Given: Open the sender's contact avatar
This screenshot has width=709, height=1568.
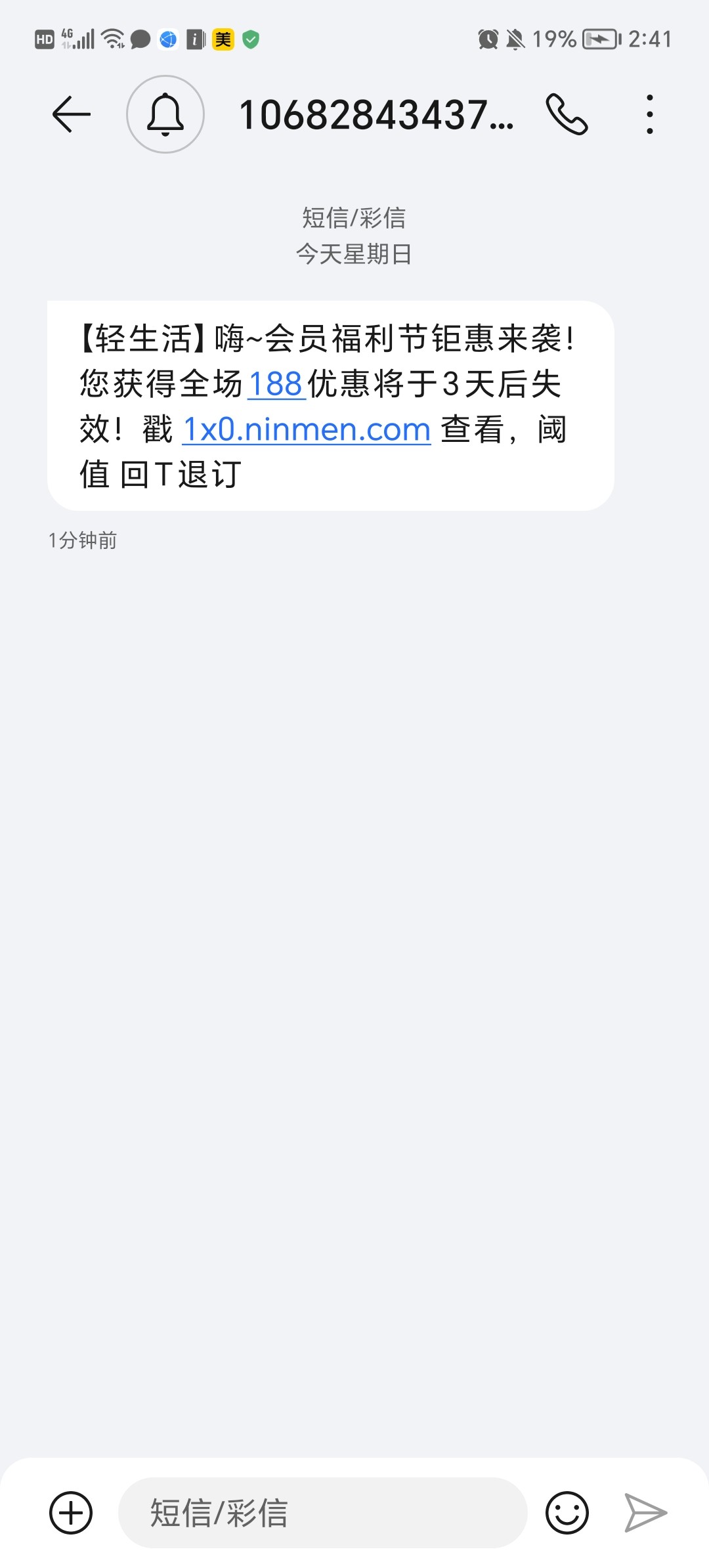Looking at the screenshot, I should (165, 114).
